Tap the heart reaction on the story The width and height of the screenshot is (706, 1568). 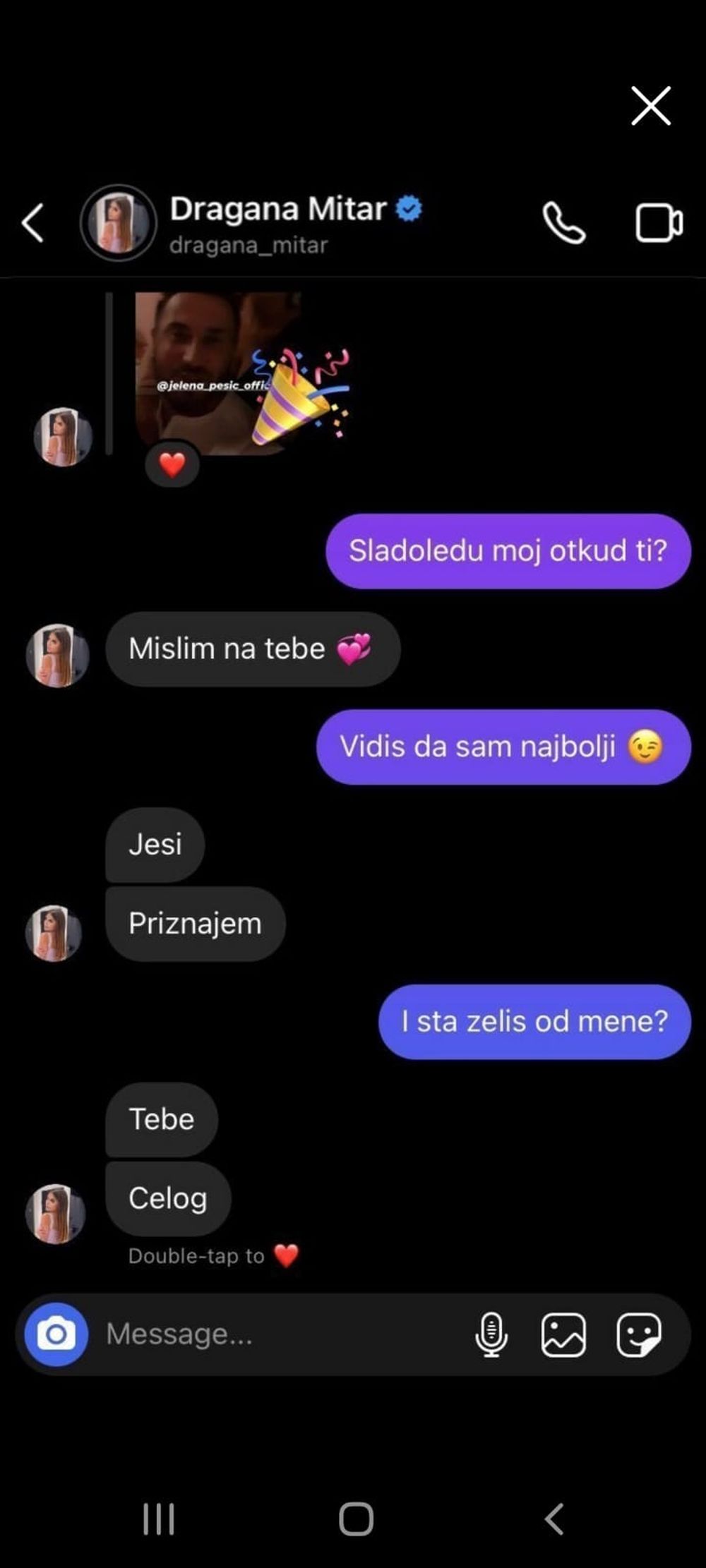click(x=172, y=465)
